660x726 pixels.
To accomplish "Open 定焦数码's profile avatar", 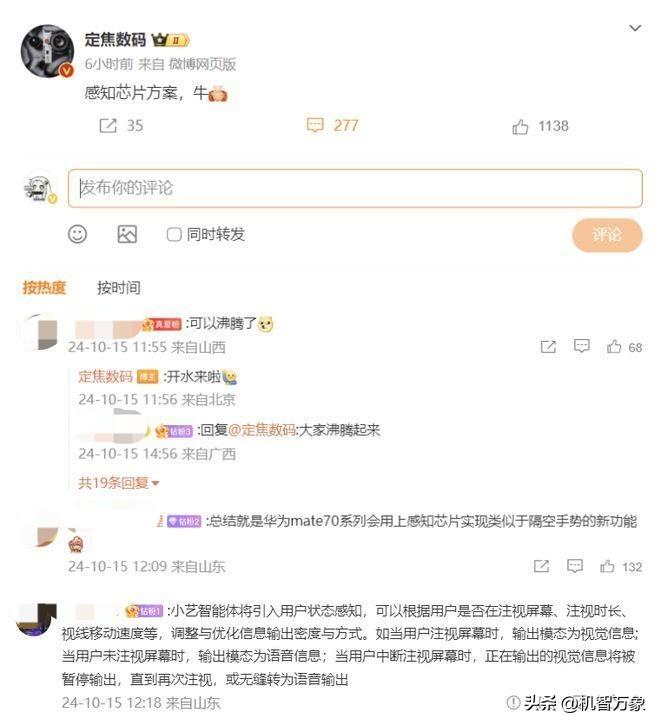I will pyautogui.click(x=47, y=52).
